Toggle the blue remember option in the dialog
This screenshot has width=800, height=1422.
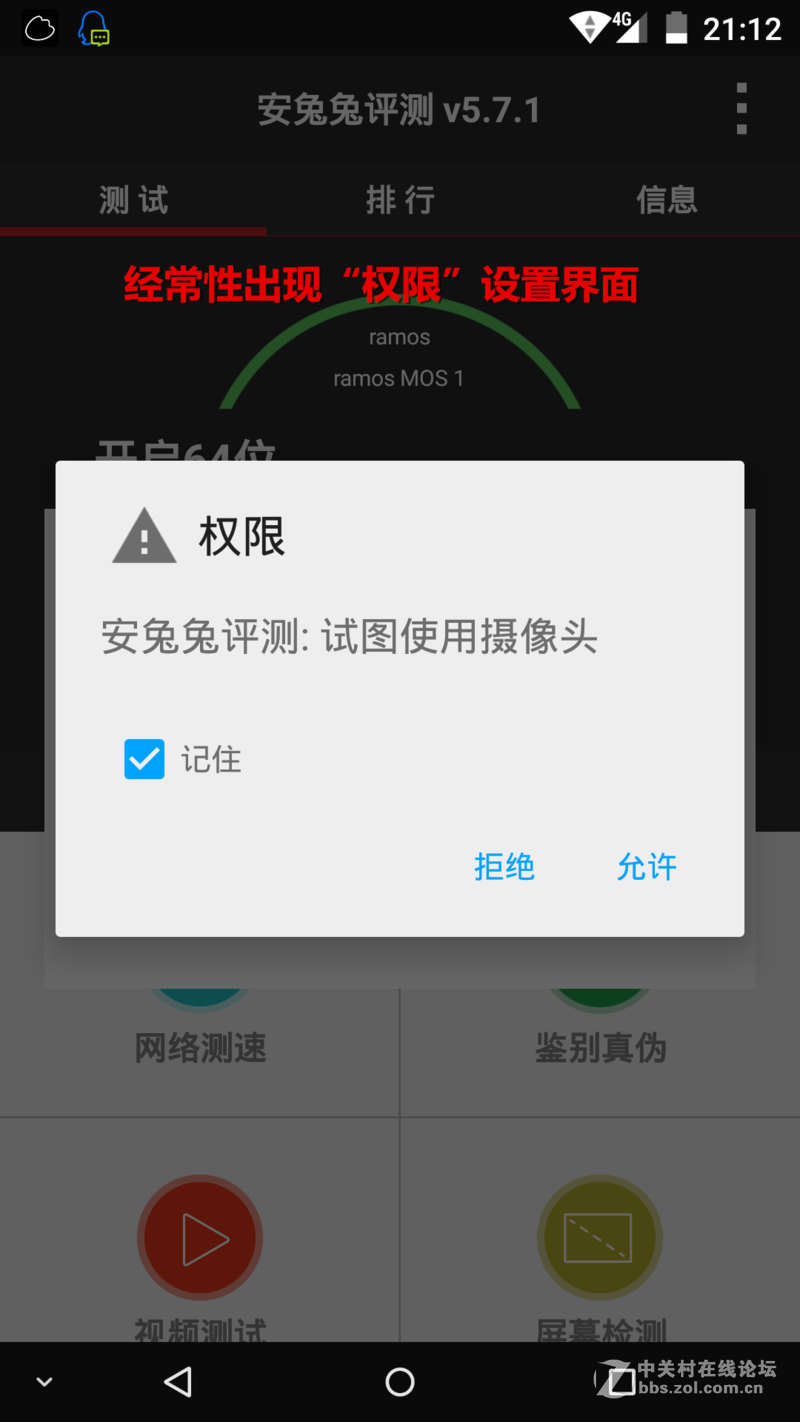(x=144, y=759)
